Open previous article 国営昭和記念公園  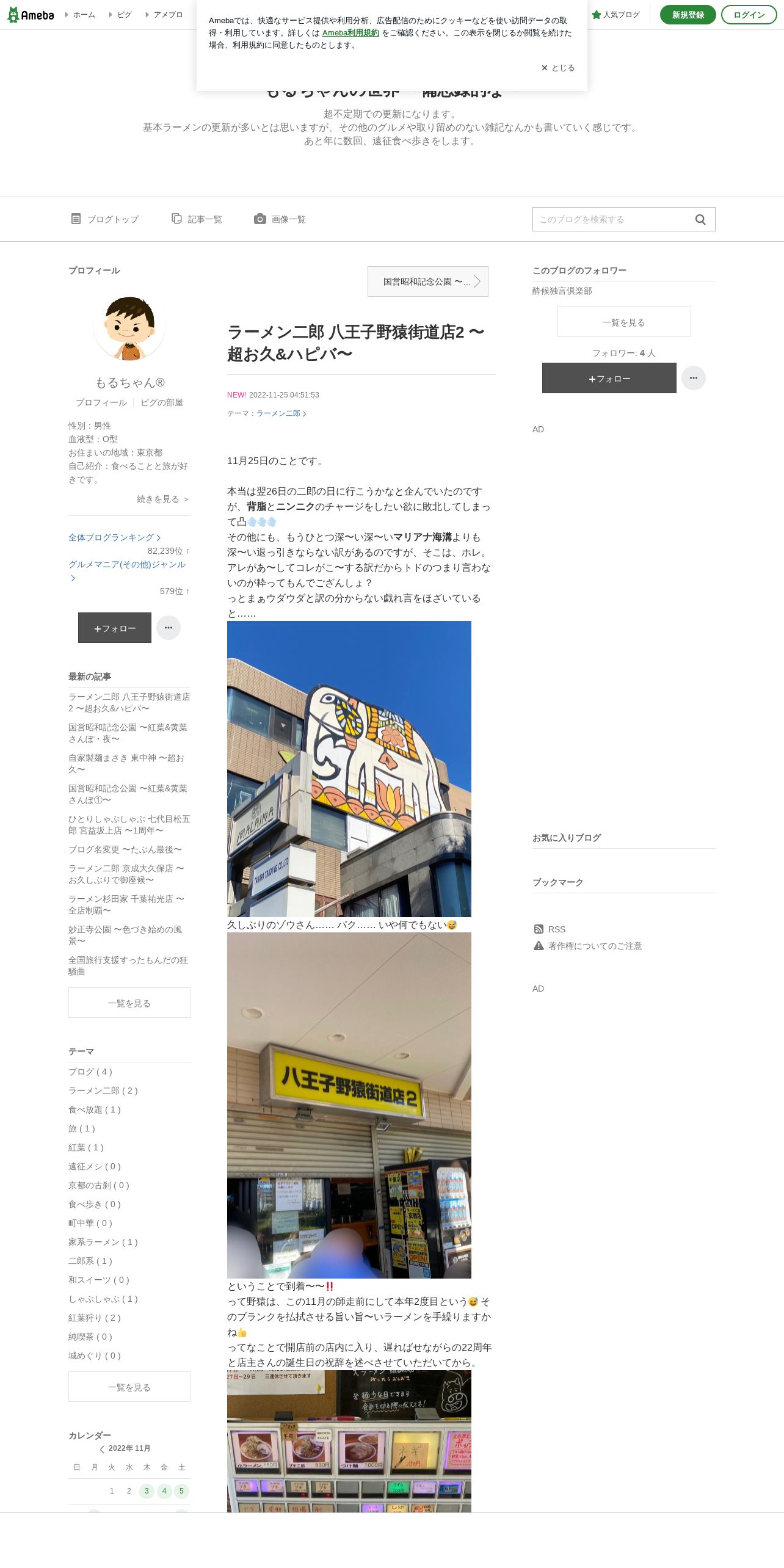pos(427,281)
